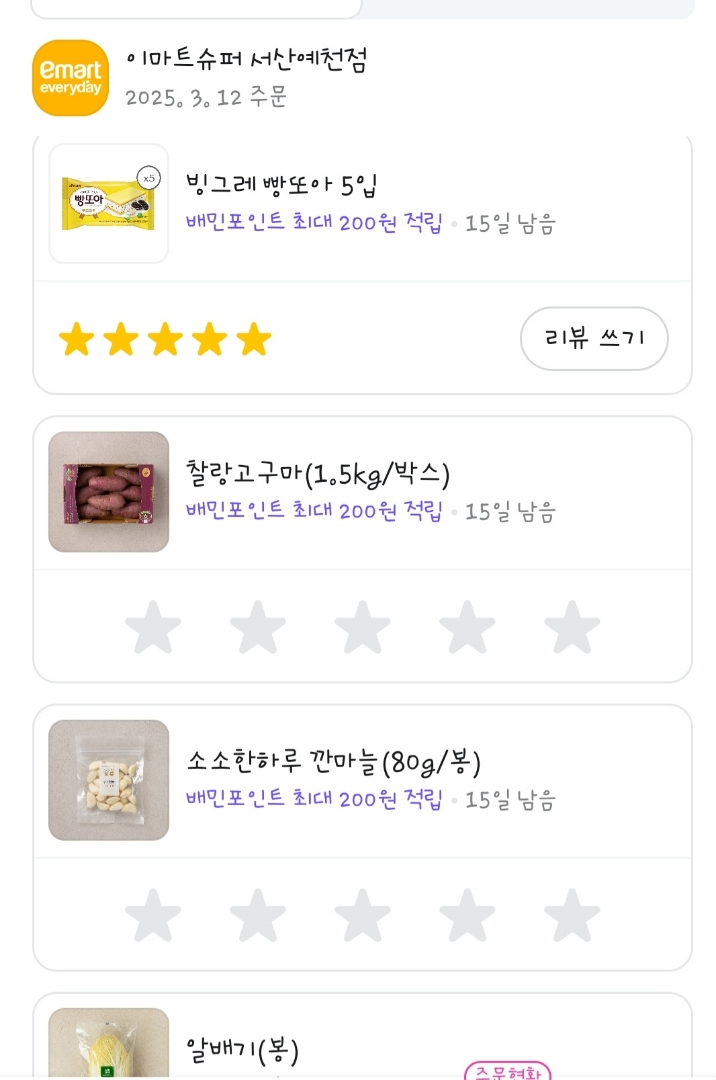This screenshot has height=1080, width=716.
Task: Select the second star for 소소한하루 깐마늘
Action: [x=258, y=915]
